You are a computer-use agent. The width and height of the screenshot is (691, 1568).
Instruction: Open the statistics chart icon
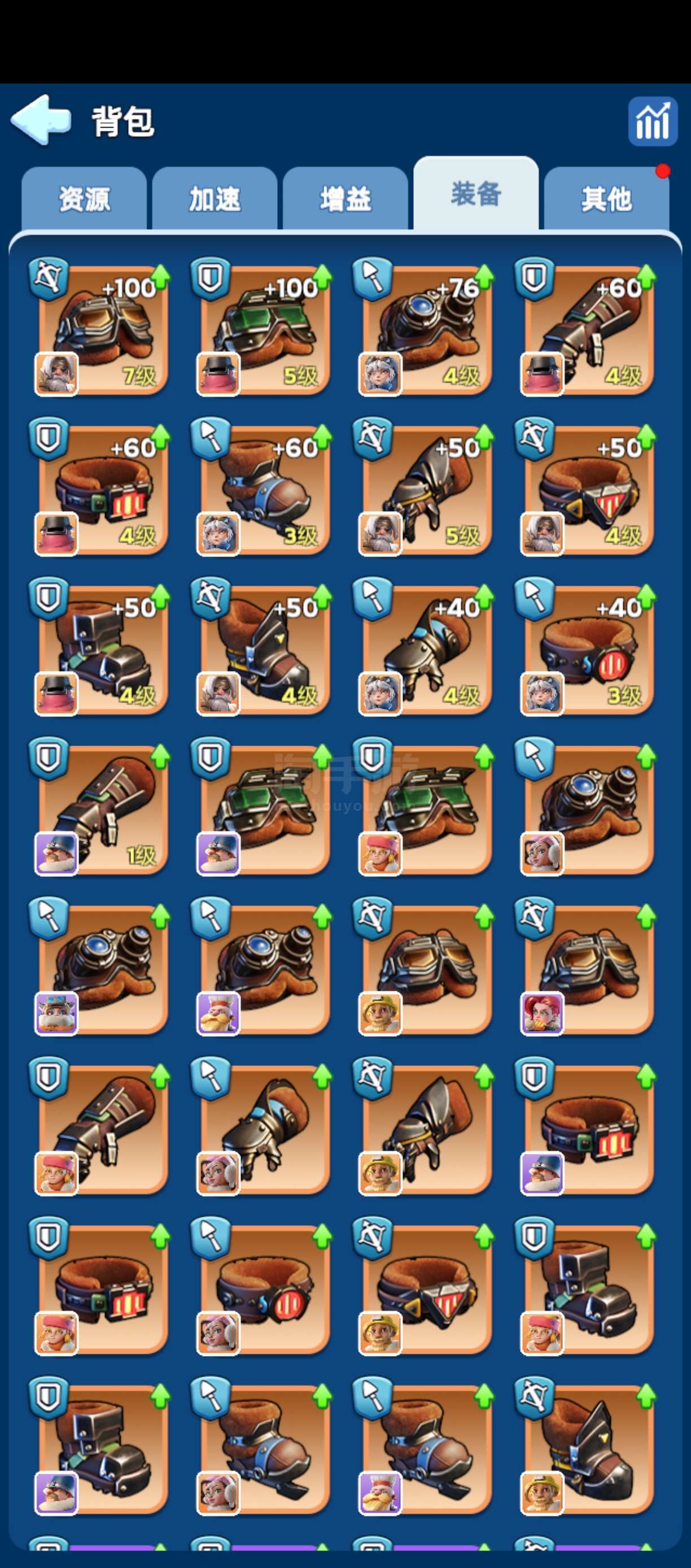653,121
